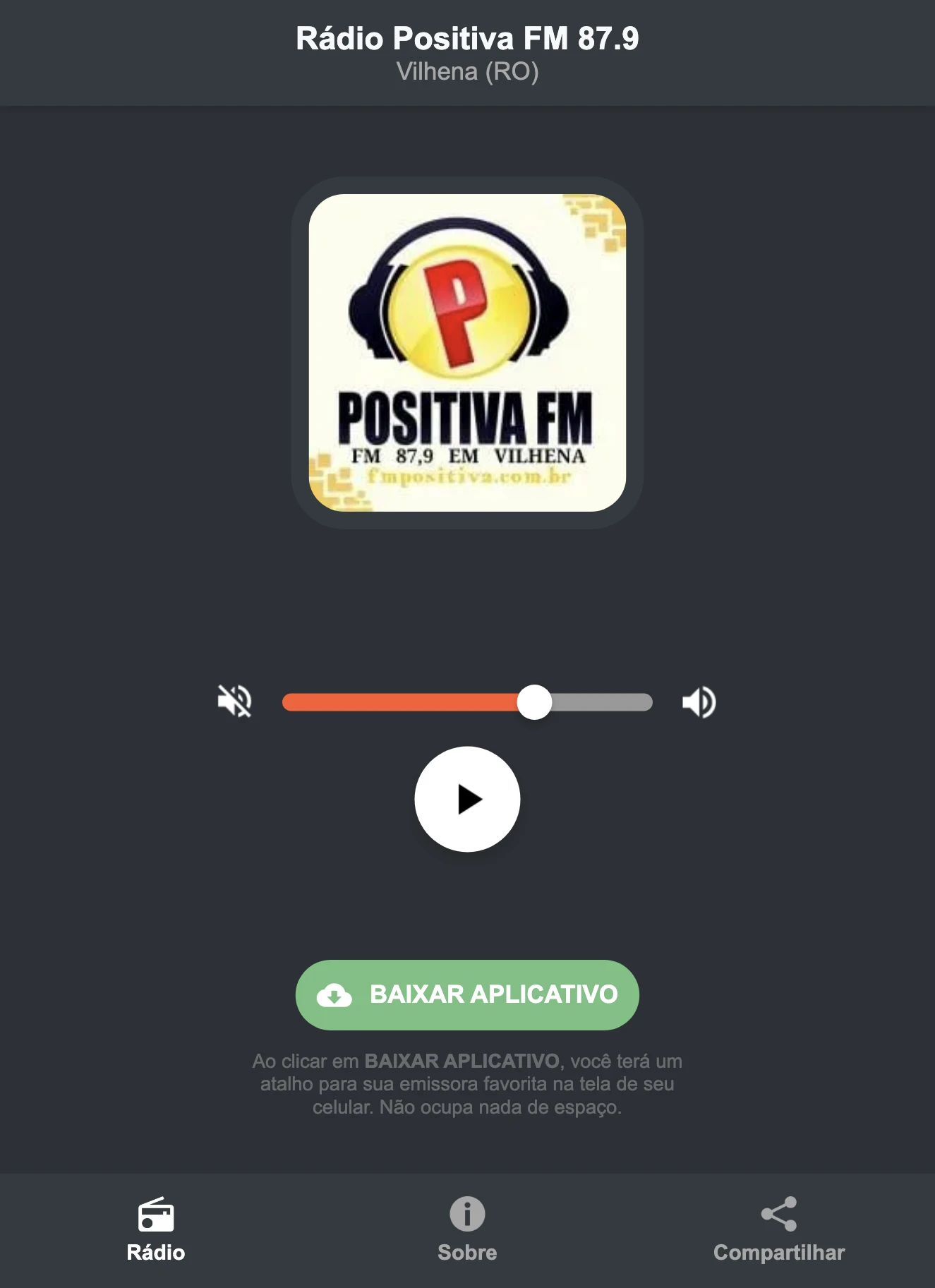Click the Vilhena (RO) subtitle

click(x=467, y=71)
